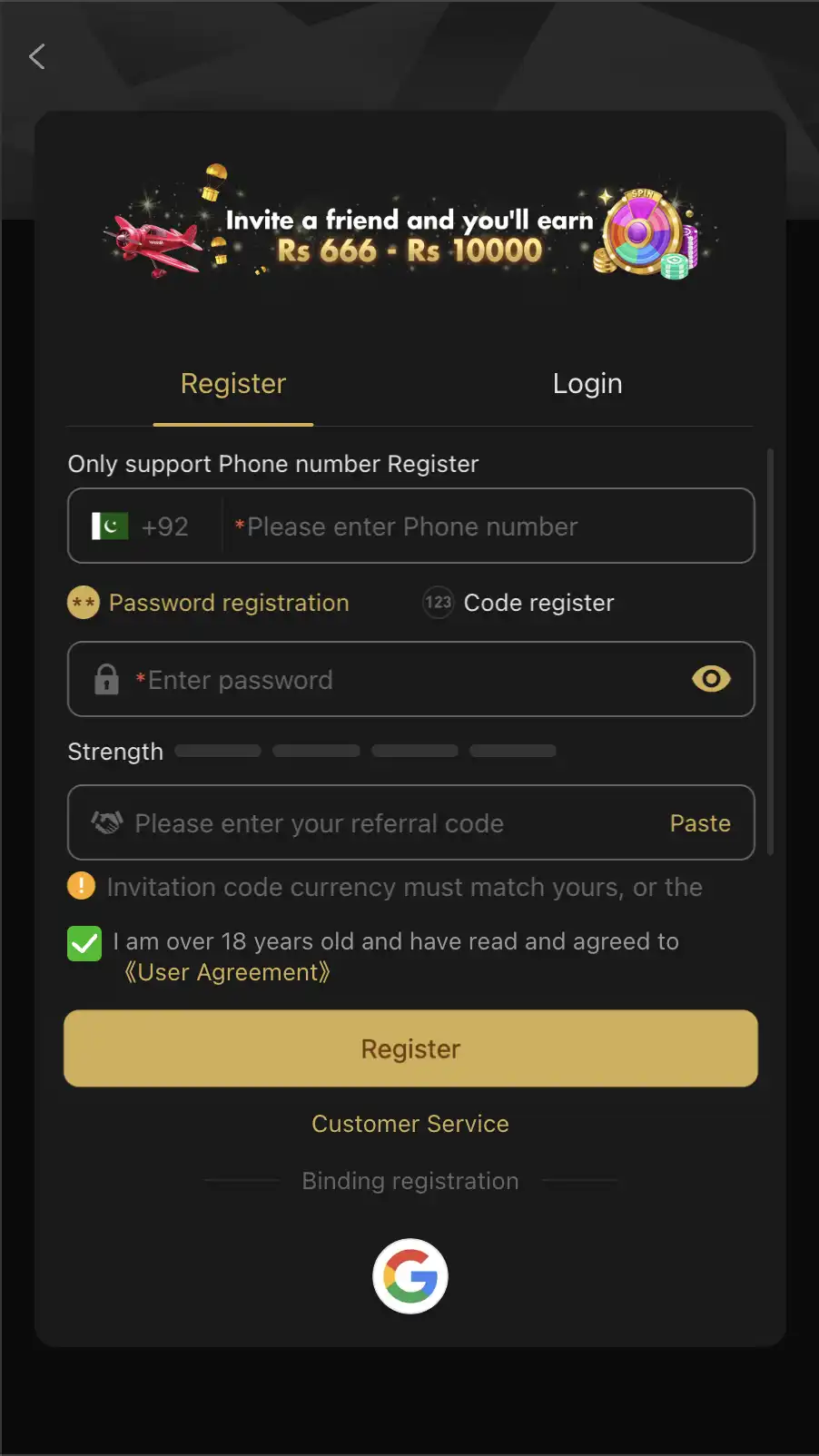This screenshot has width=819, height=1456.
Task: Show password with the eye icon
Action: click(711, 679)
